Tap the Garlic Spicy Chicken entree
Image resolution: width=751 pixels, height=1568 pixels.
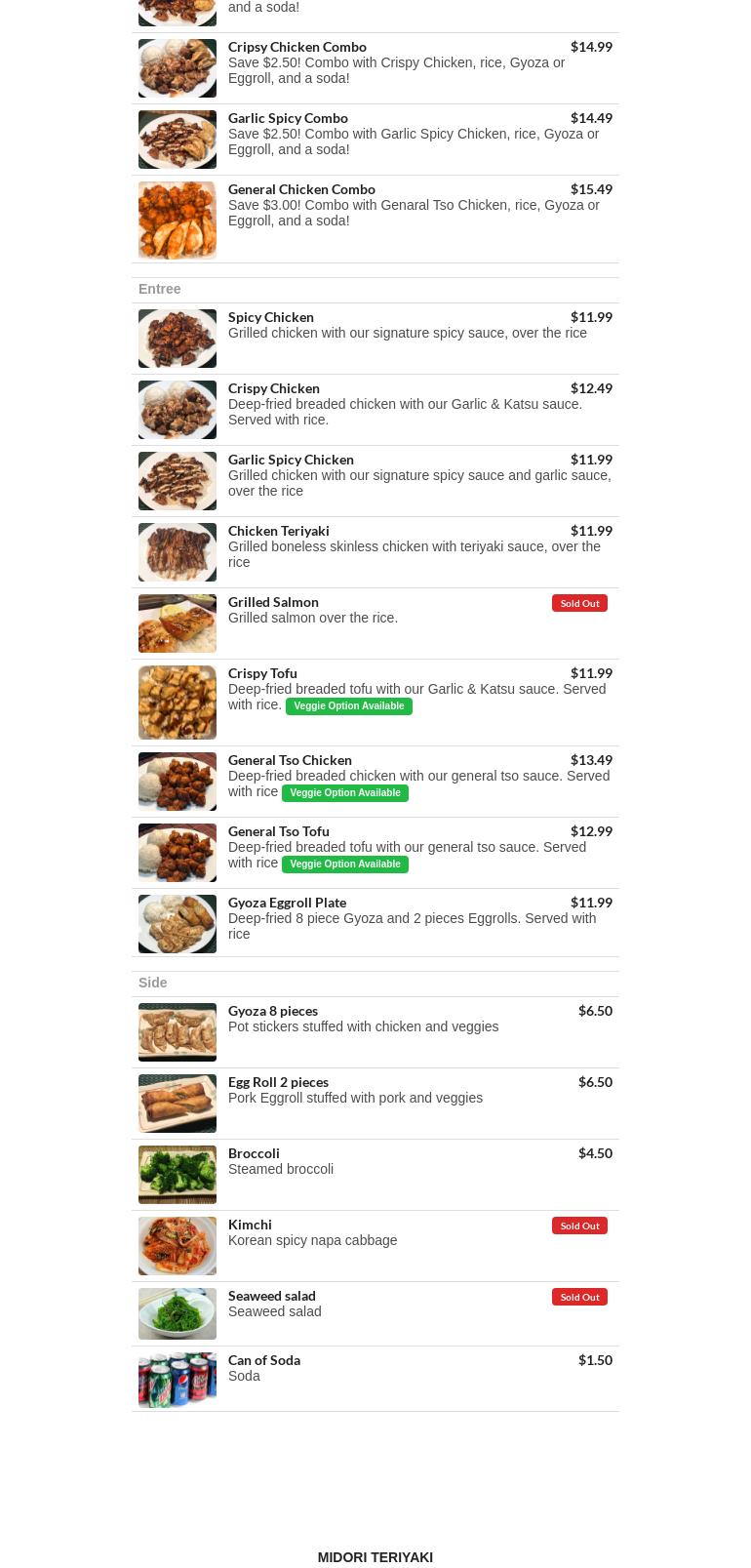(291, 460)
